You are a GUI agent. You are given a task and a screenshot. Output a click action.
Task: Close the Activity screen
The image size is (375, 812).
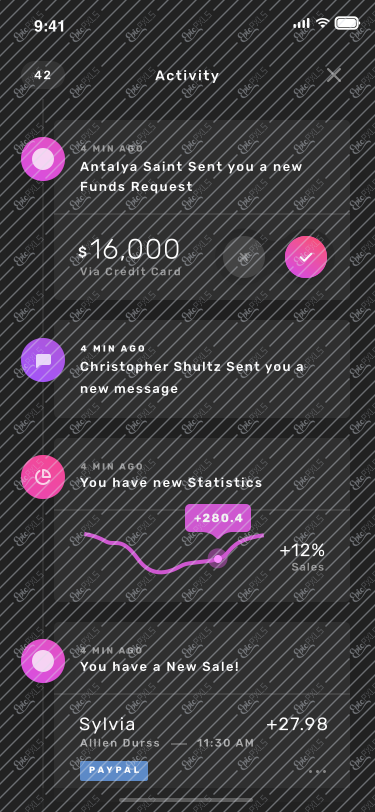(334, 75)
